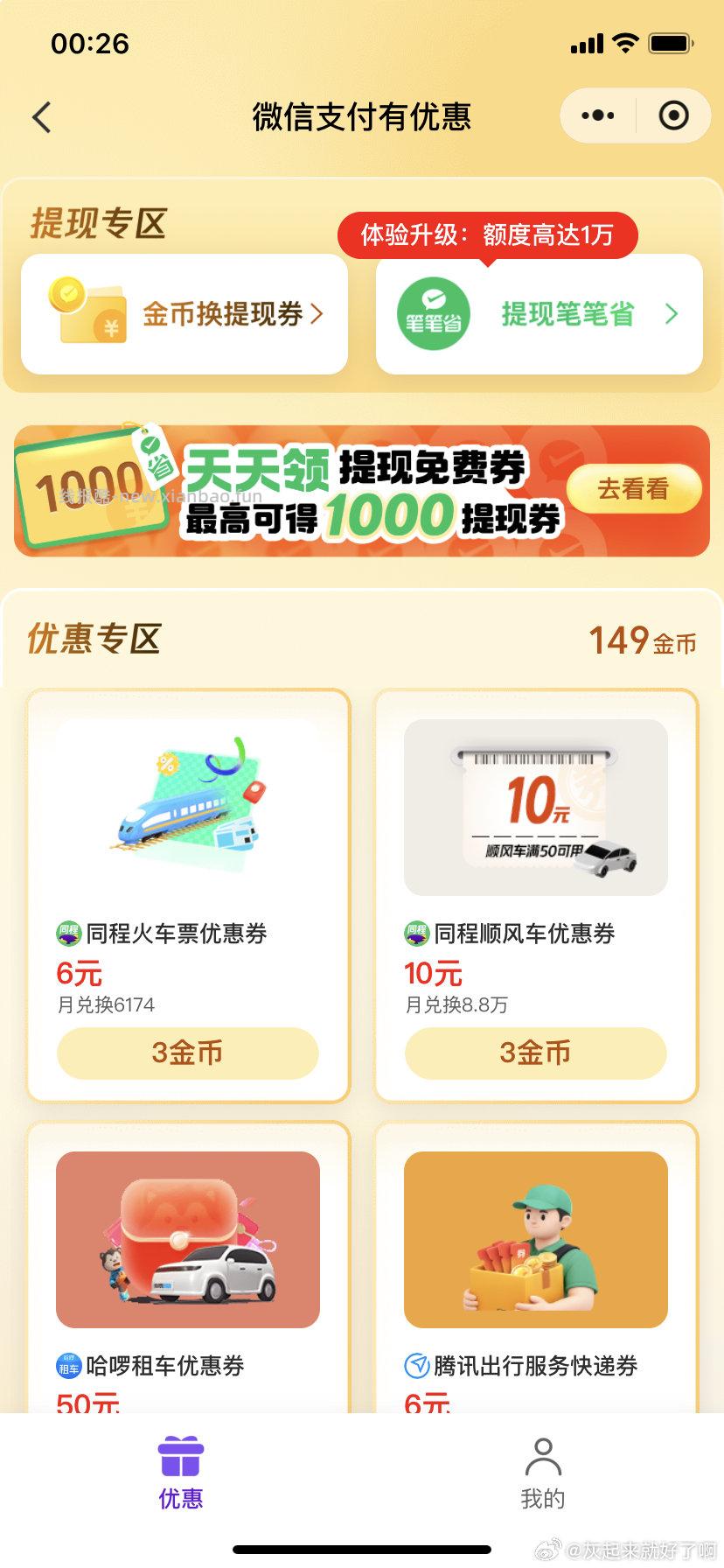Tap the red 体验升级 quota badge
Screen dimensions: 724x1568
coord(487,234)
